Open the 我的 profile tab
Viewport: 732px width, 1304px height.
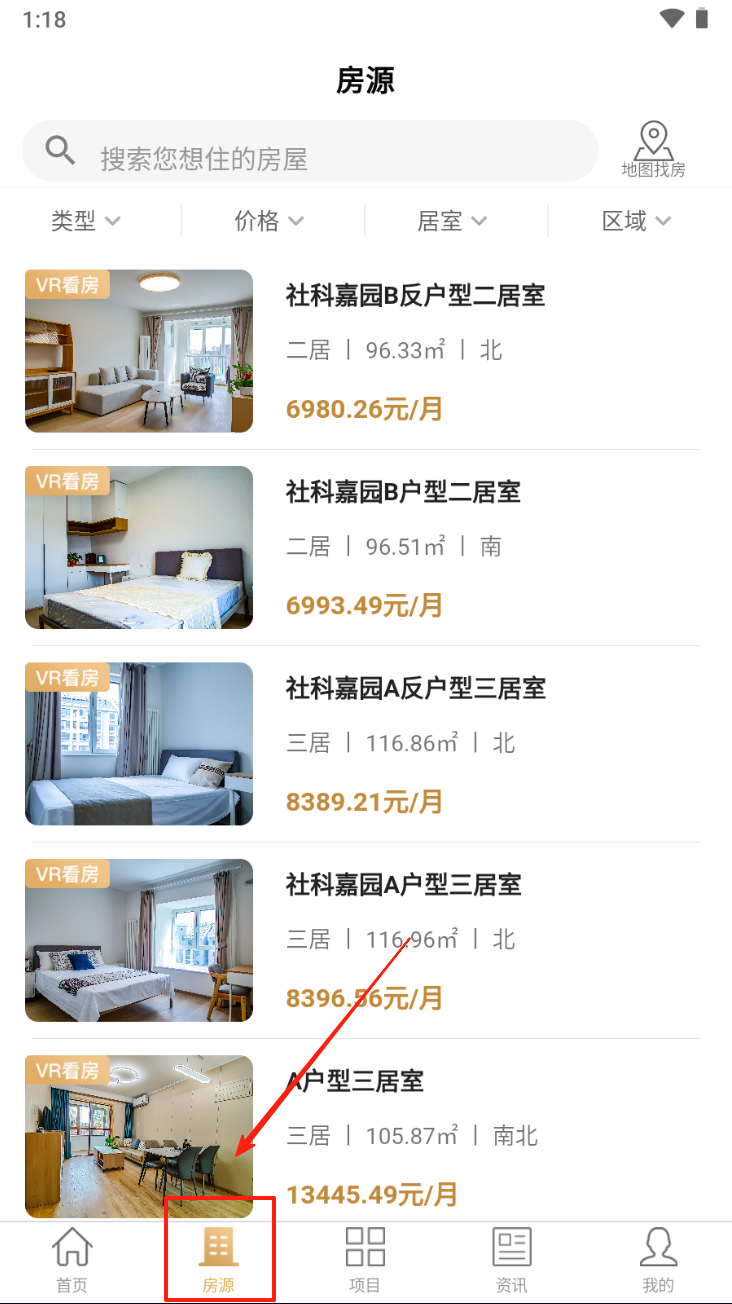(x=658, y=1261)
